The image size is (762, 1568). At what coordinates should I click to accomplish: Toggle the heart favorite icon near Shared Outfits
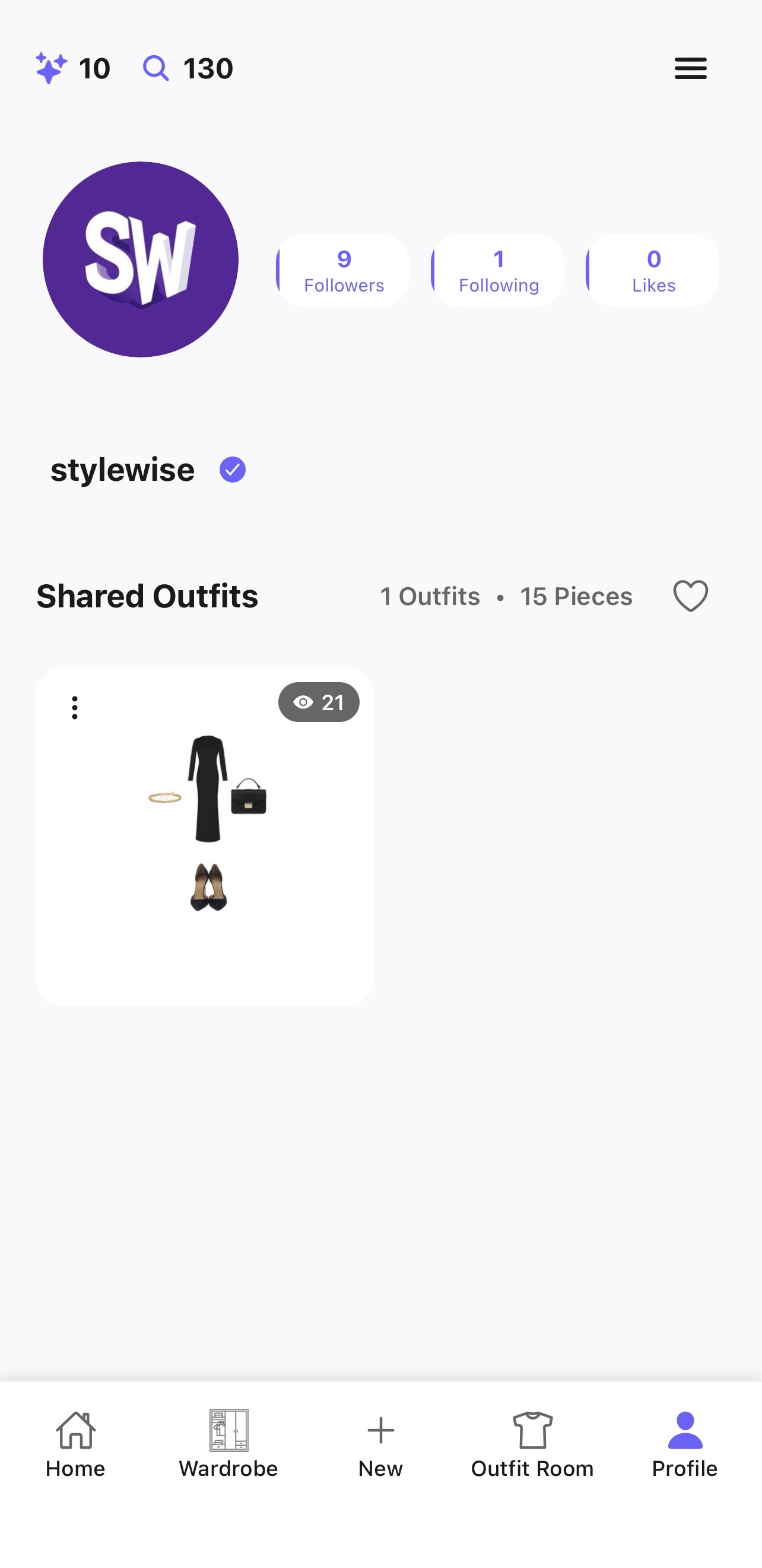(x=689, y=596)
